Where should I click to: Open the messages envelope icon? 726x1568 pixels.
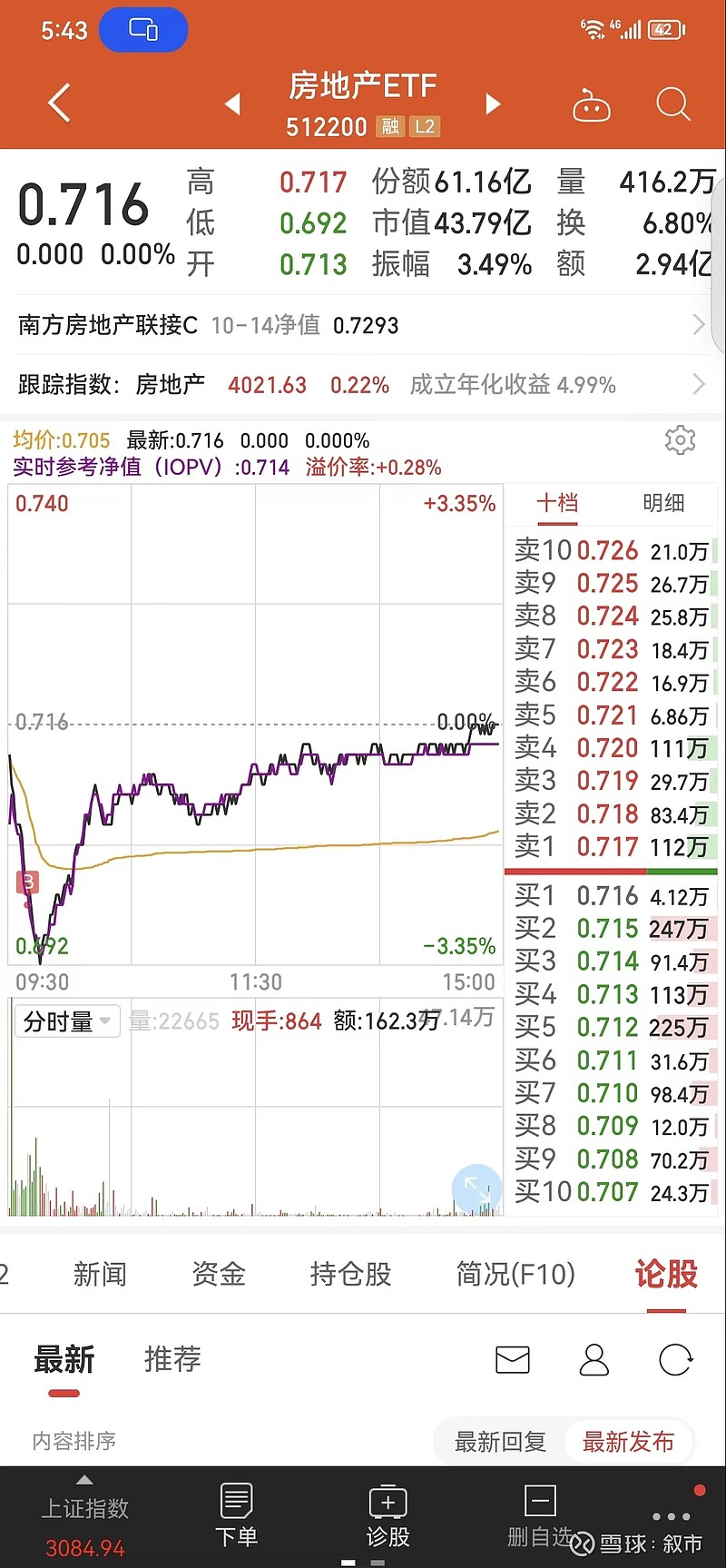click(x=512, y=1360)
